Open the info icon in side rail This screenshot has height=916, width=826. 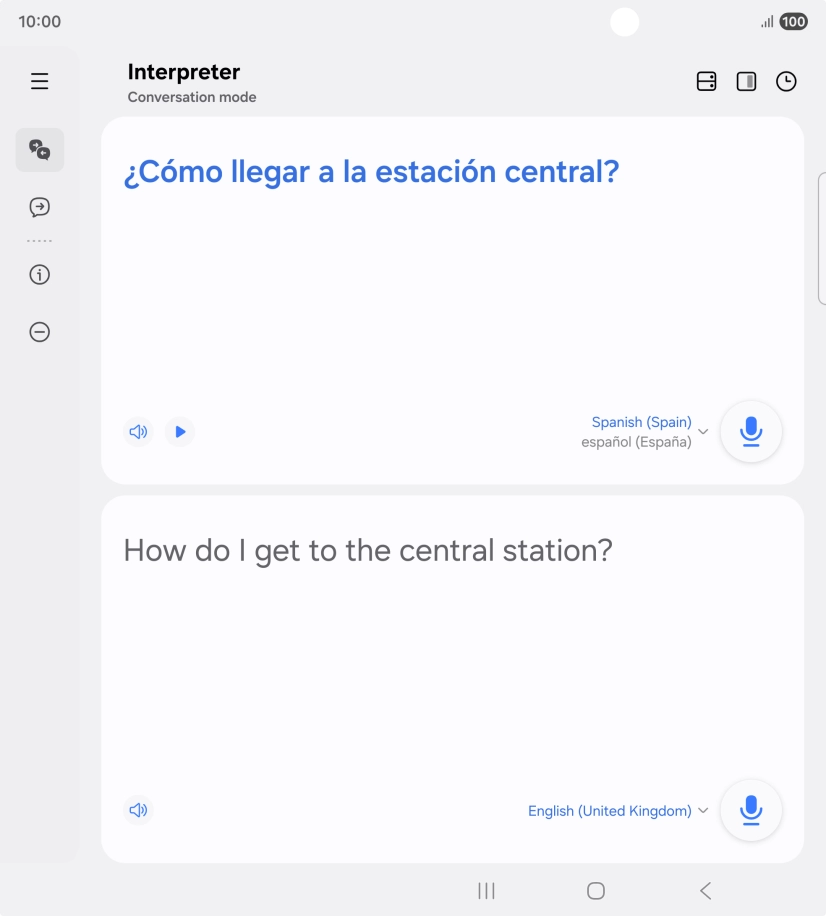[40, 275]
